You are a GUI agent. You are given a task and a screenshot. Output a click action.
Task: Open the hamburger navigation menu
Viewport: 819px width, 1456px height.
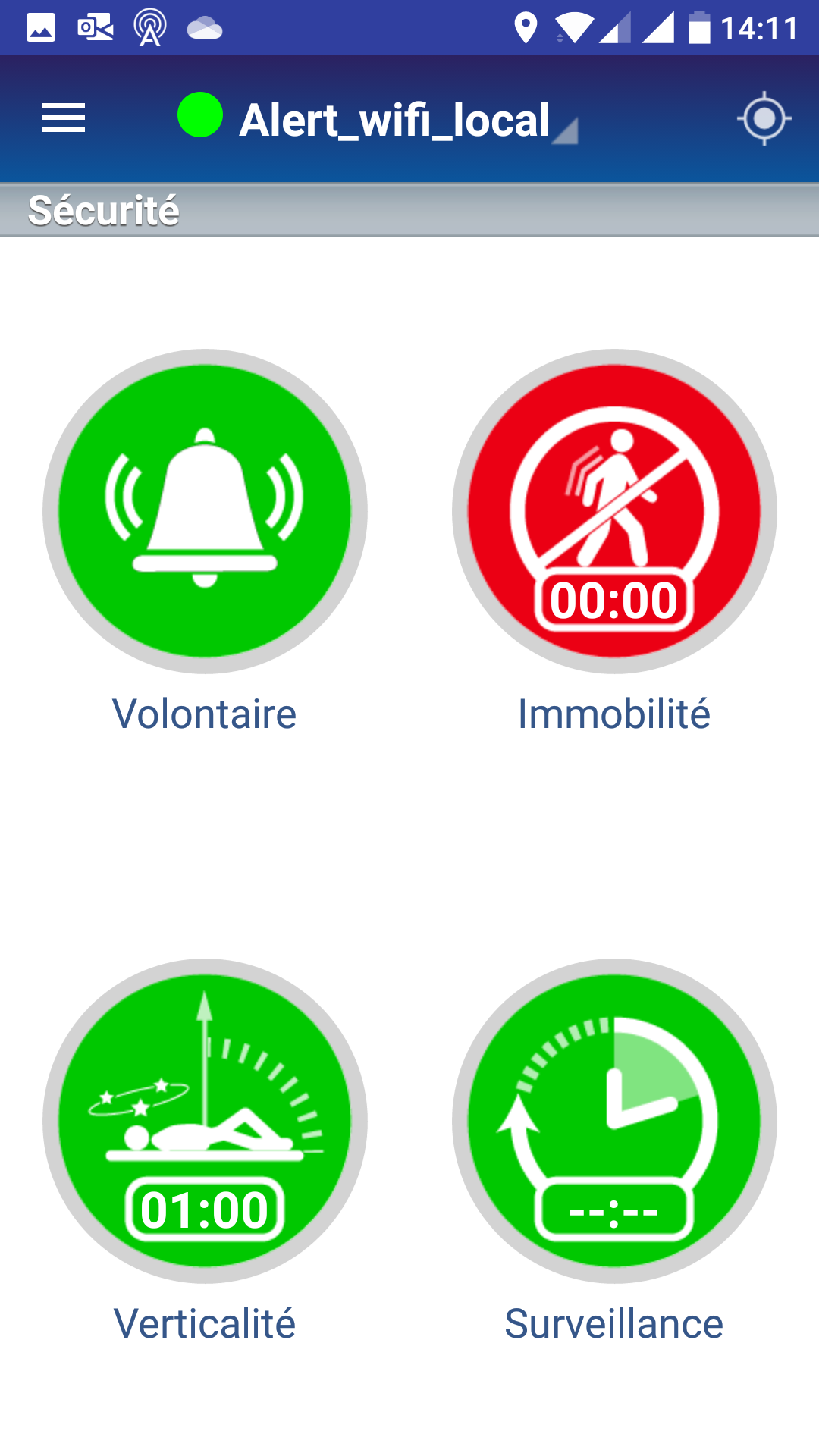[64, 118]
